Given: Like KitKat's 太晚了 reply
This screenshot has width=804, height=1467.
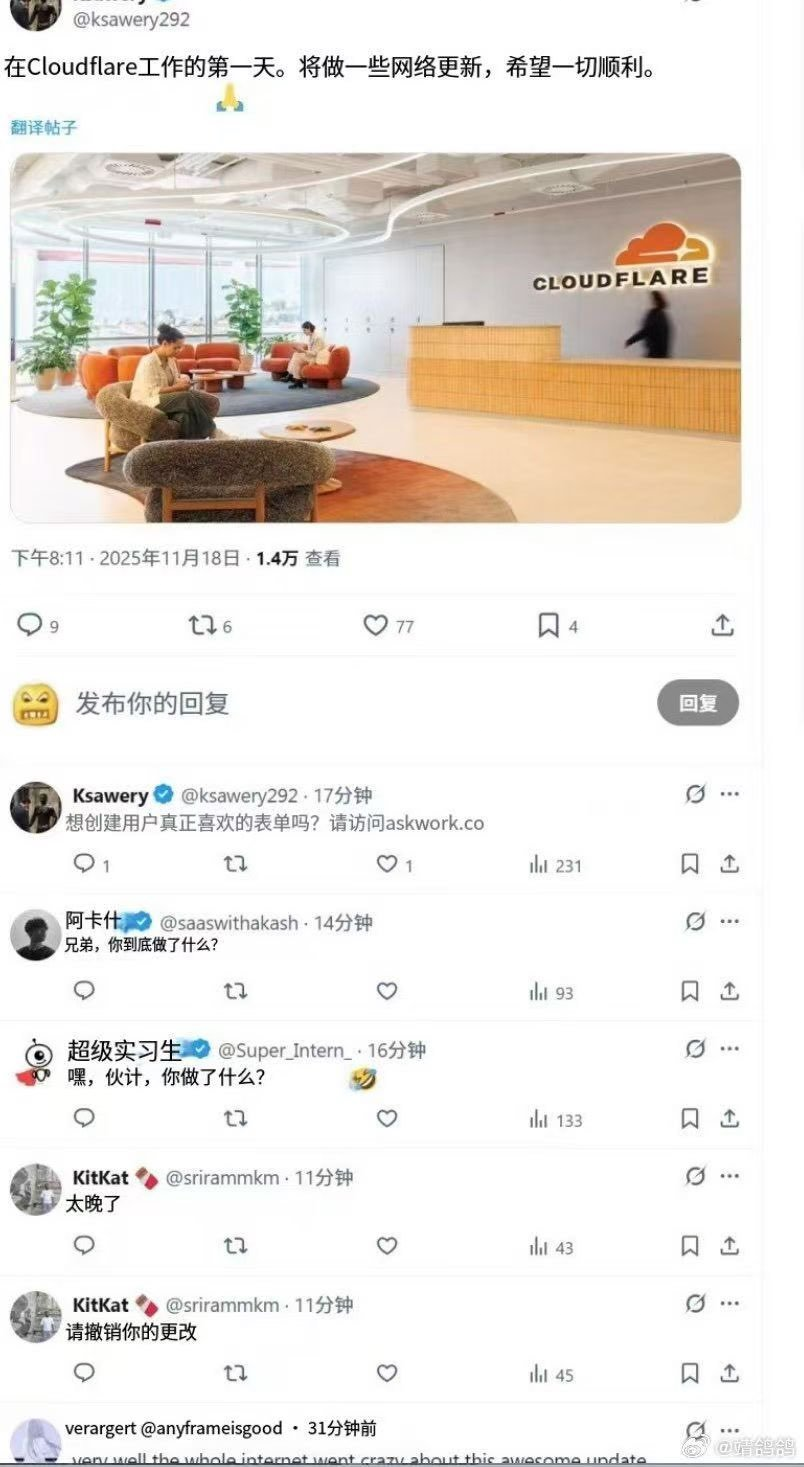Looking at the screenshot, I should pos(387,1246).
